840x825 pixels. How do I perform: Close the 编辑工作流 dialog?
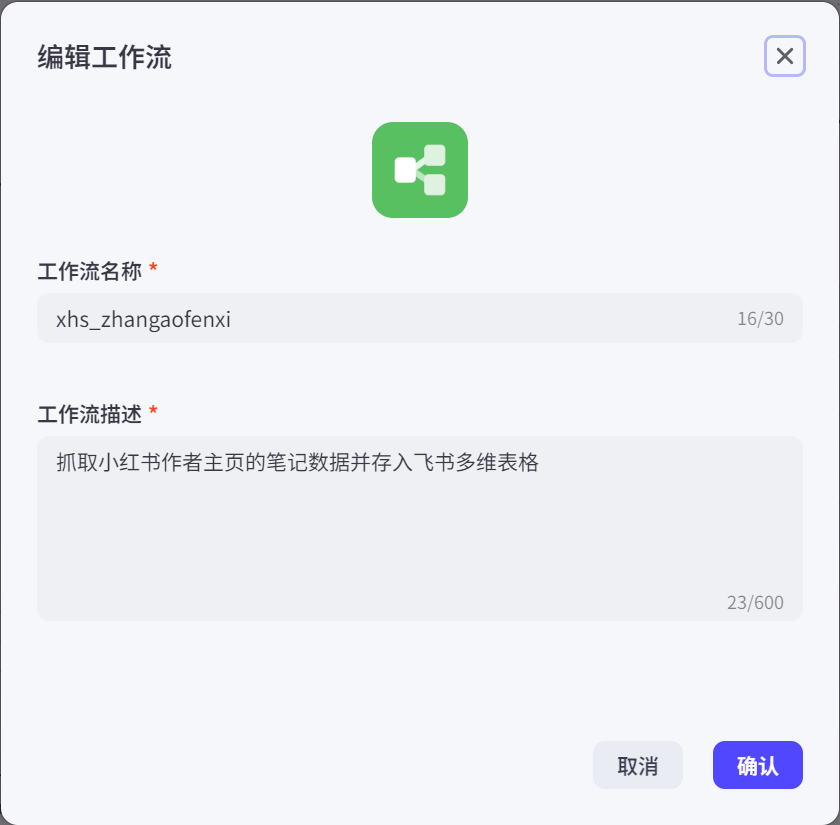pos(785,56)
